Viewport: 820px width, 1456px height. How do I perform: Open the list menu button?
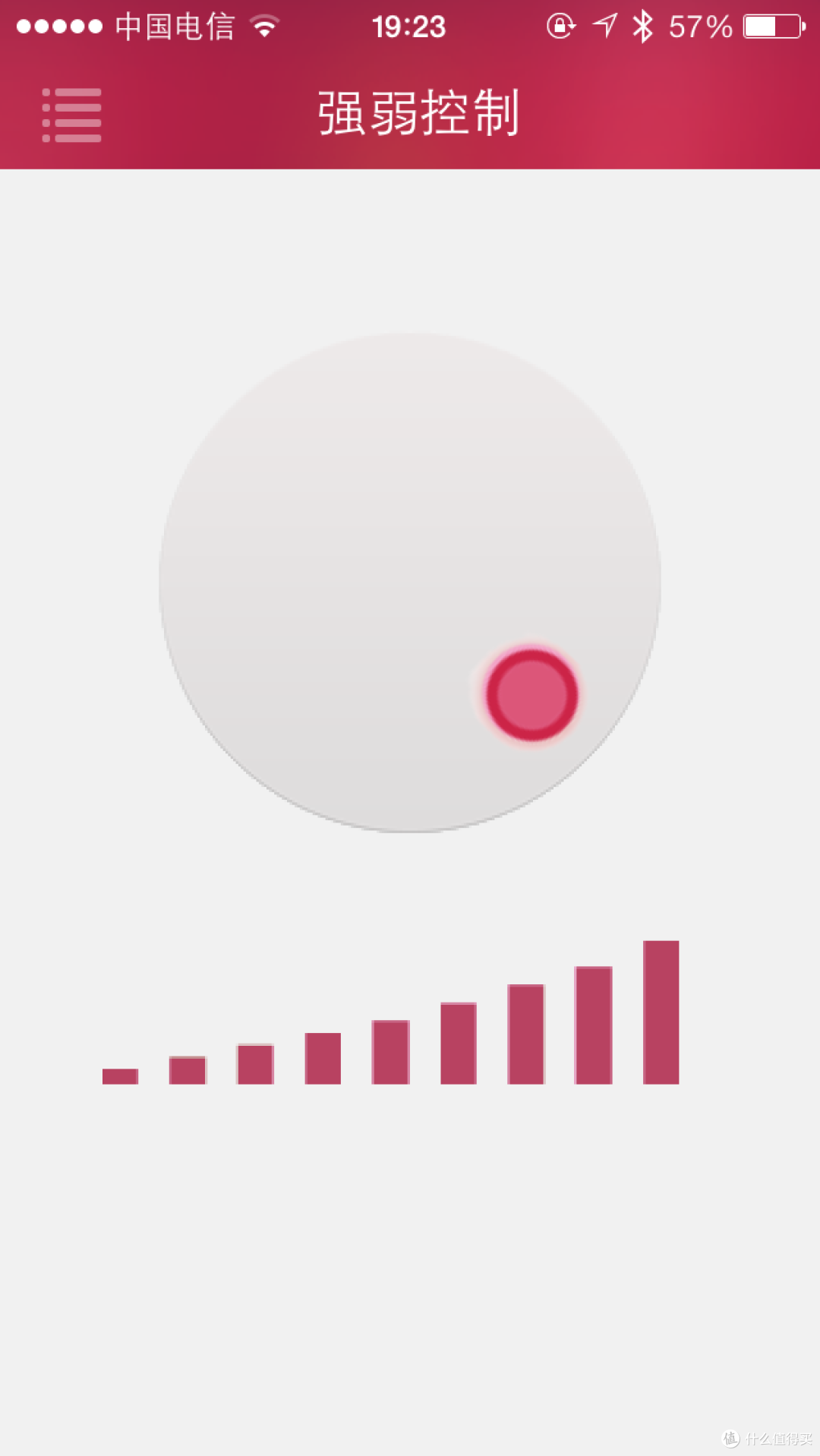tap(71, 115)
